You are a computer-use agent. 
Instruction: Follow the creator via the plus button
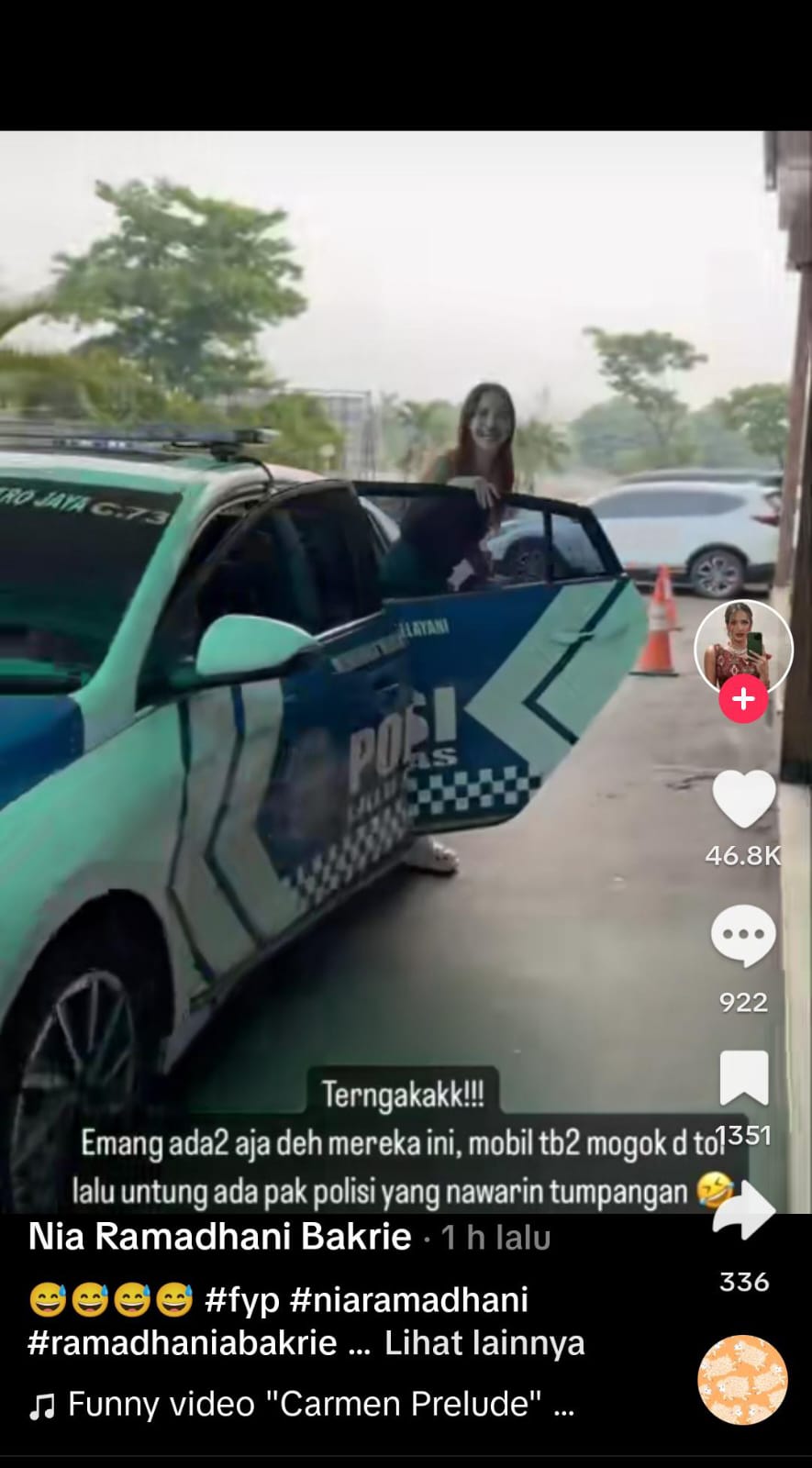(x=743, y=699)
